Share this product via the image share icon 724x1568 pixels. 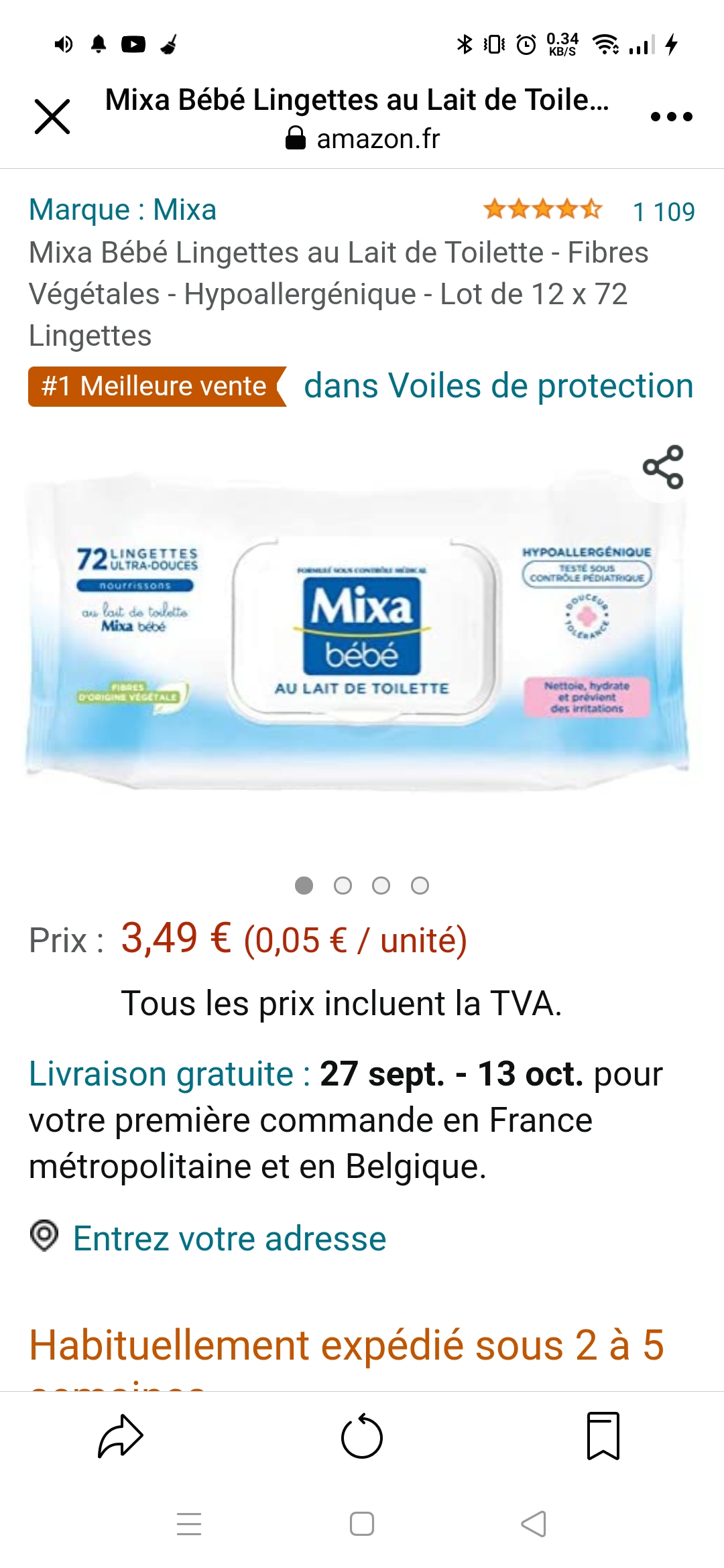(662, 467)
